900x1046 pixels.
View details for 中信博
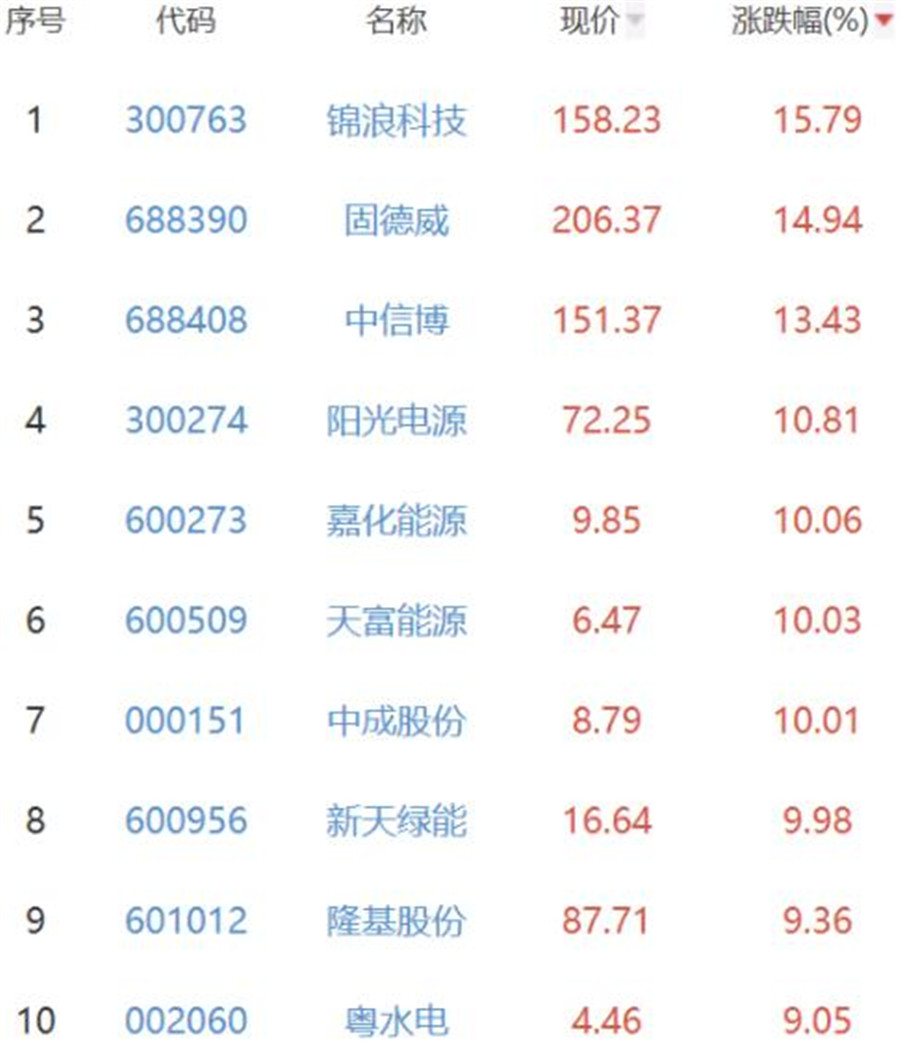click(x=396, y=321)
